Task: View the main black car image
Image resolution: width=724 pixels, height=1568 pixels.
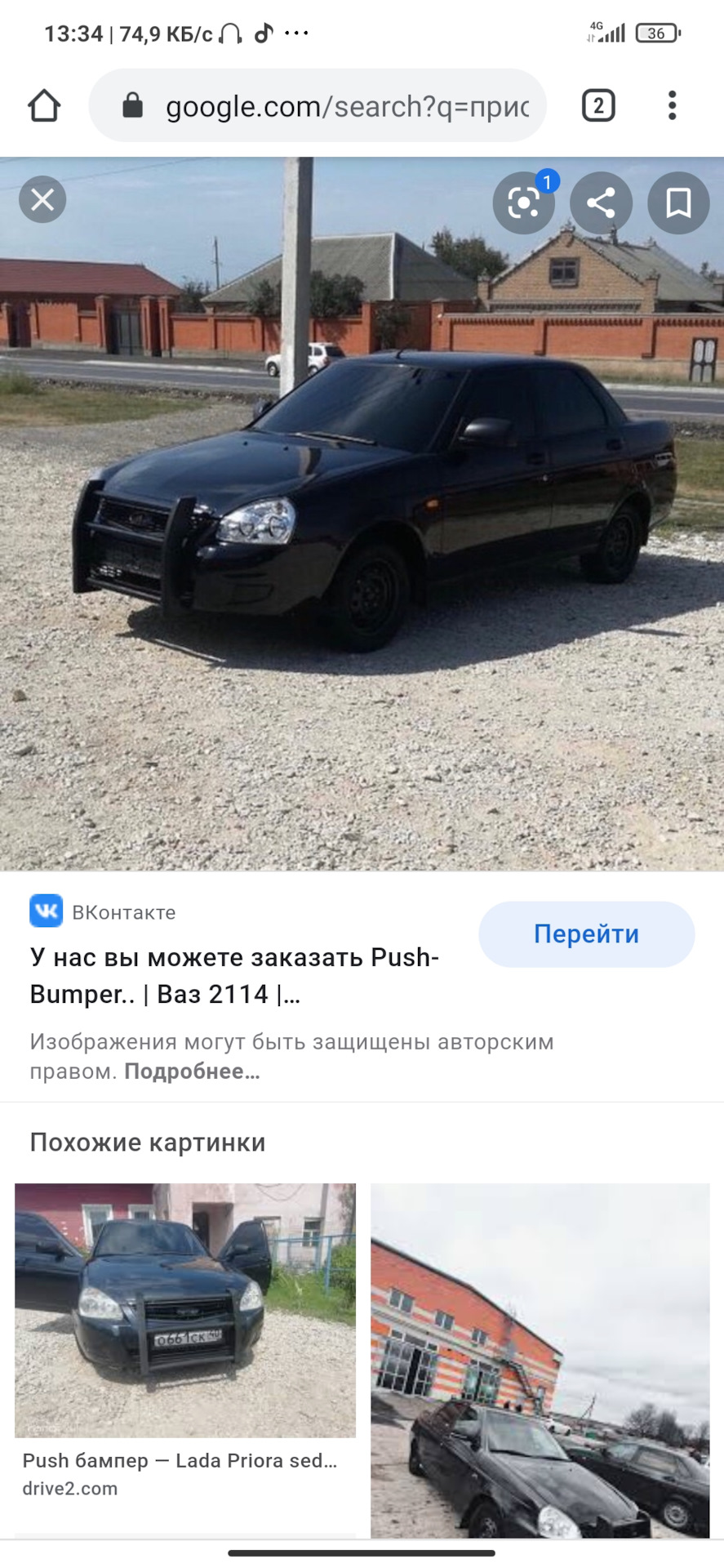Action: (362, 514)
